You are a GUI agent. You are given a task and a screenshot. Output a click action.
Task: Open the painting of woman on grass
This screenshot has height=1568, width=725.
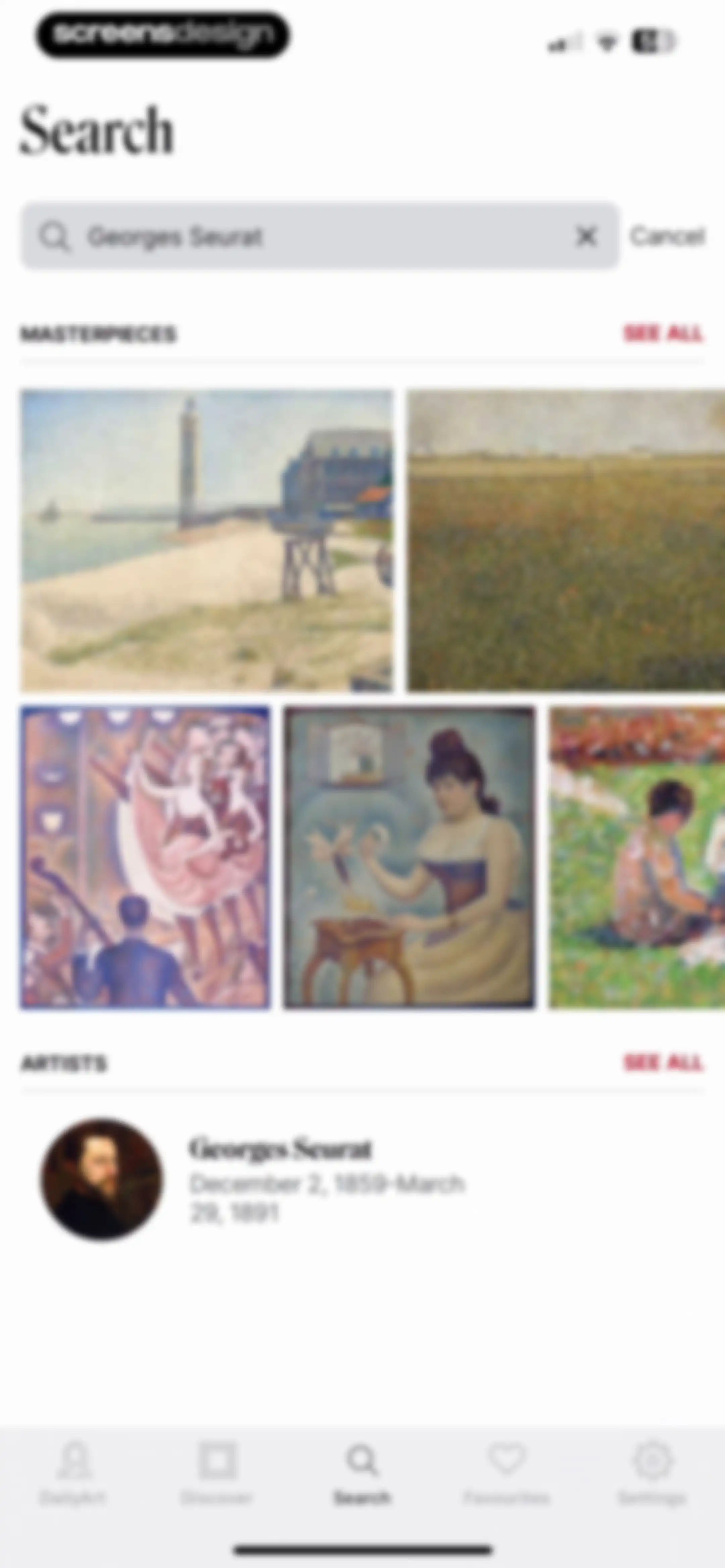coord(637,858)
